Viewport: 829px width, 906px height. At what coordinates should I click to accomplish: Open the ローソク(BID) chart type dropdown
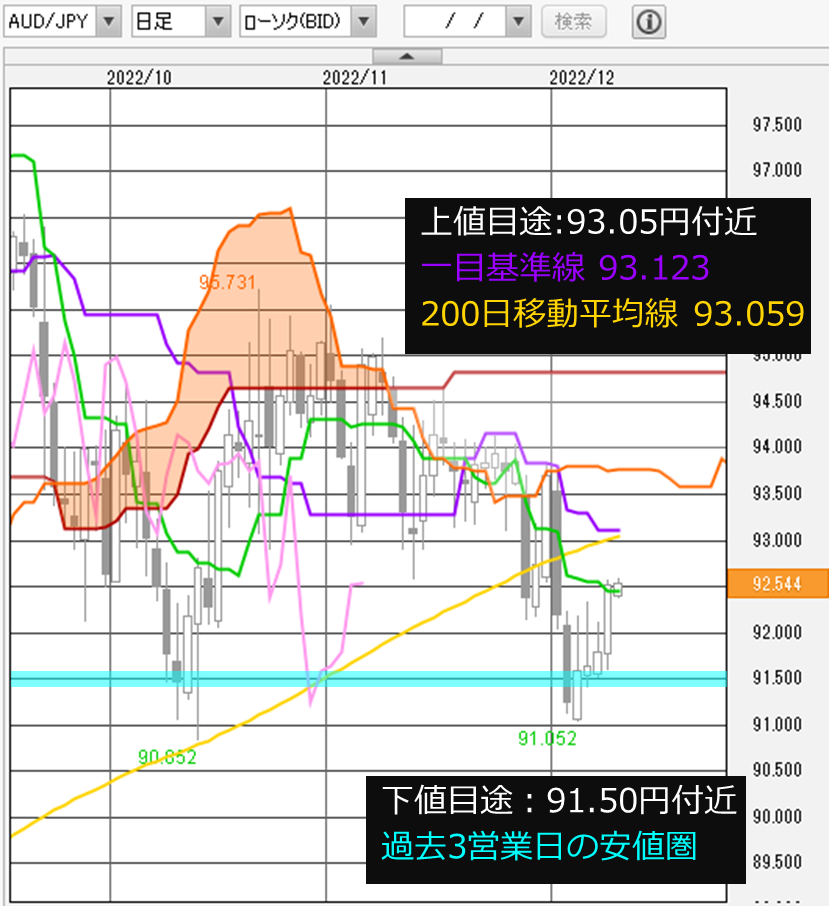[x=364, y=21]
